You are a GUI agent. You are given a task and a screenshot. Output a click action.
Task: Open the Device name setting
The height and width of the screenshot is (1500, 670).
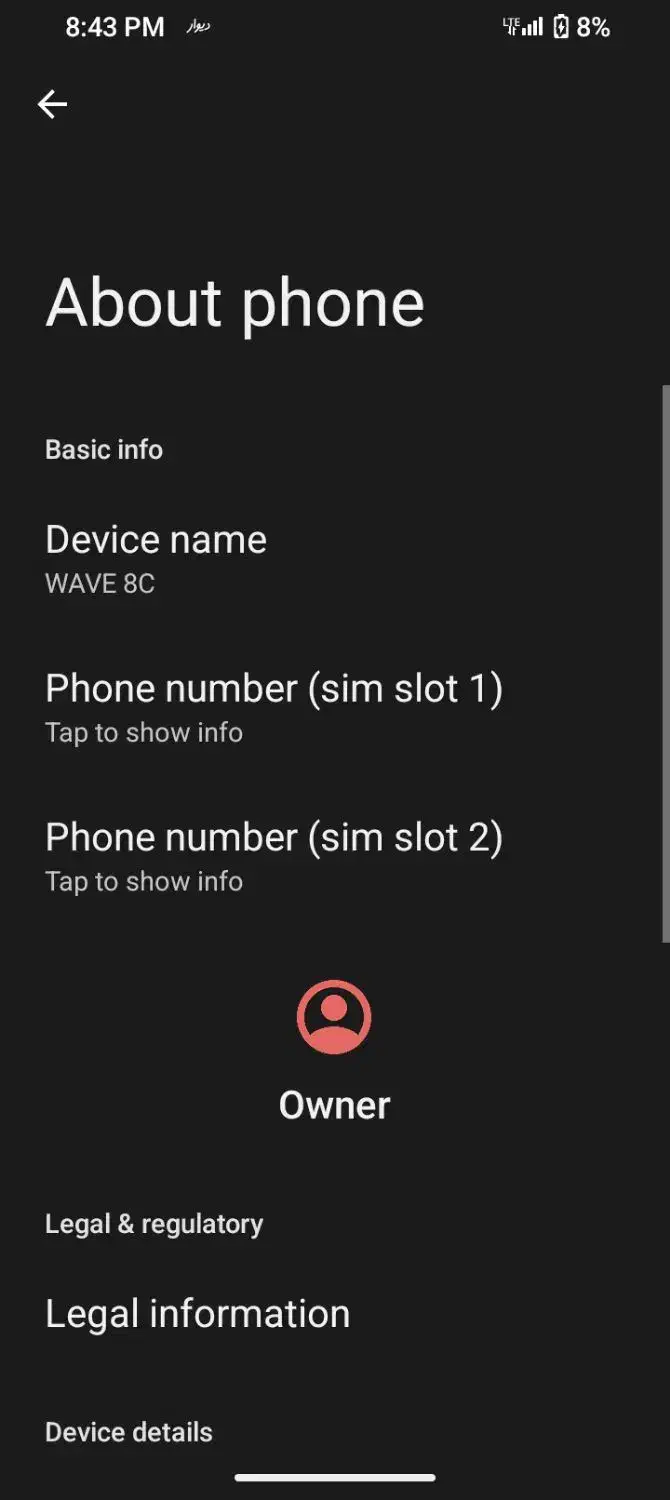click(x=156, y=558)
